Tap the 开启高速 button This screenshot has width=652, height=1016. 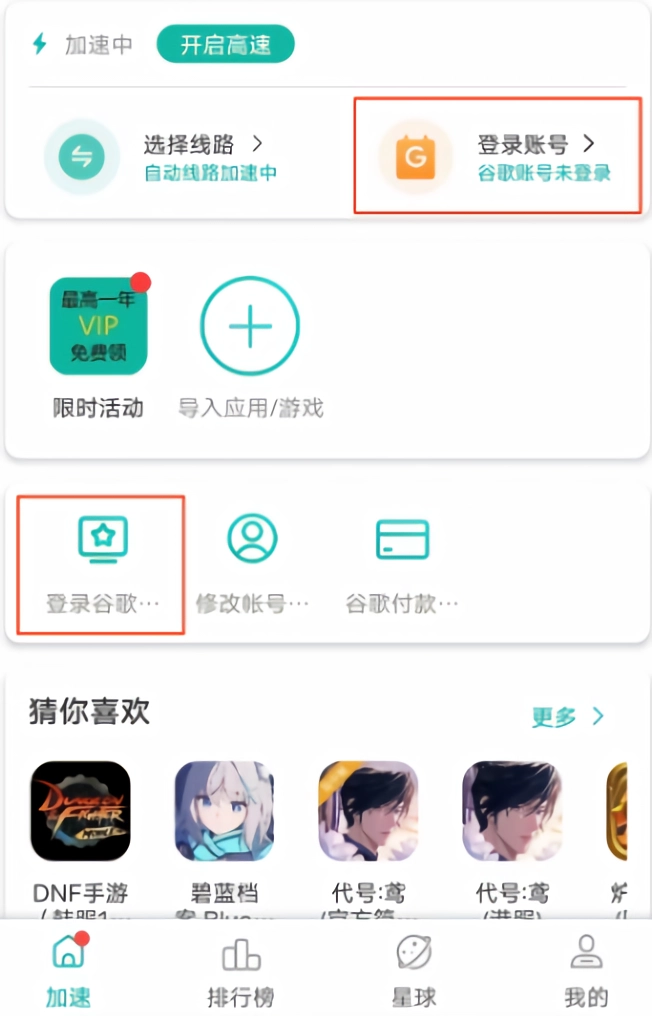pyautogui.click(x=225, y=45)
